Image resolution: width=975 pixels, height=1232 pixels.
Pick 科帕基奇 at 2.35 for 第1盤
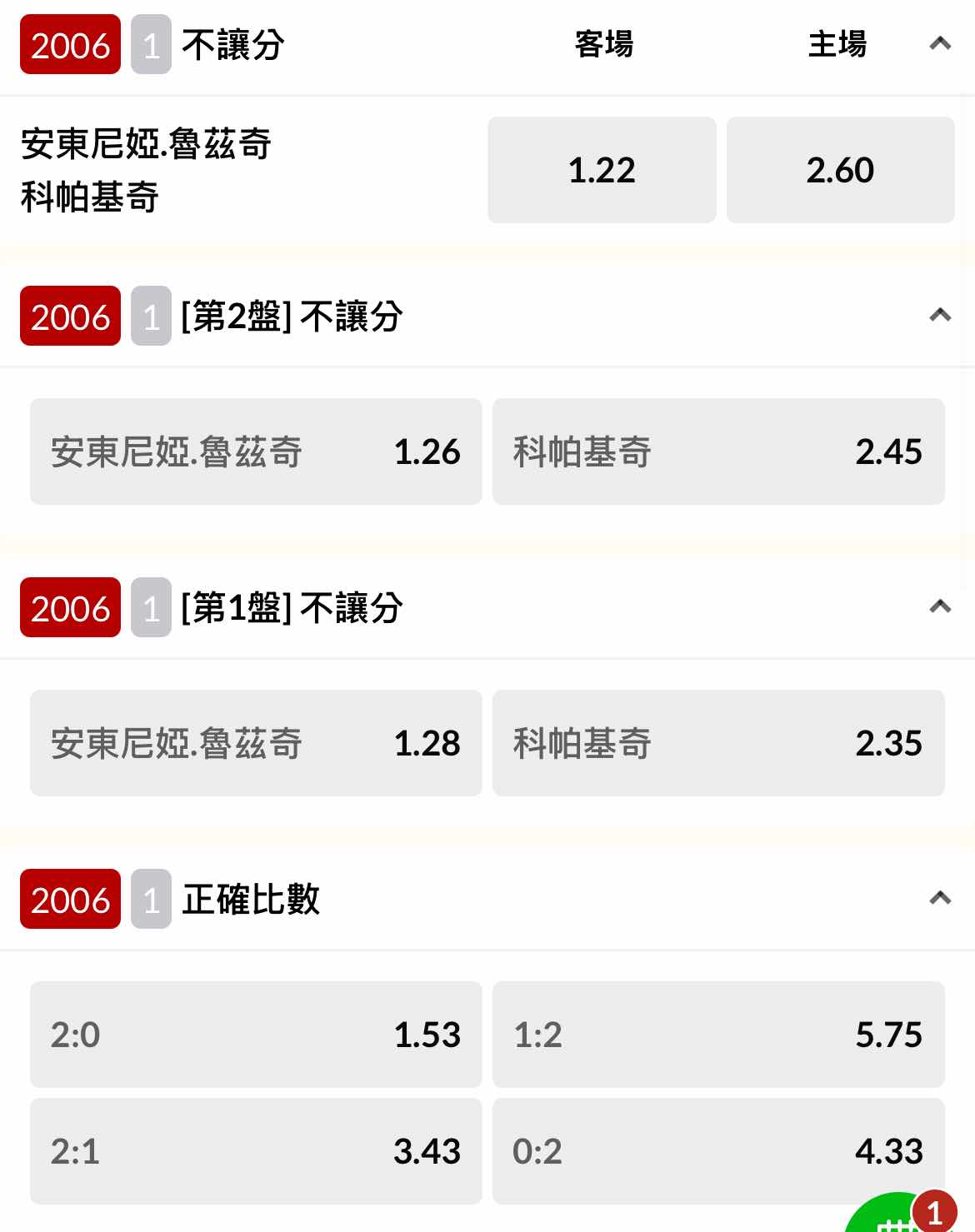click(718, 743)
